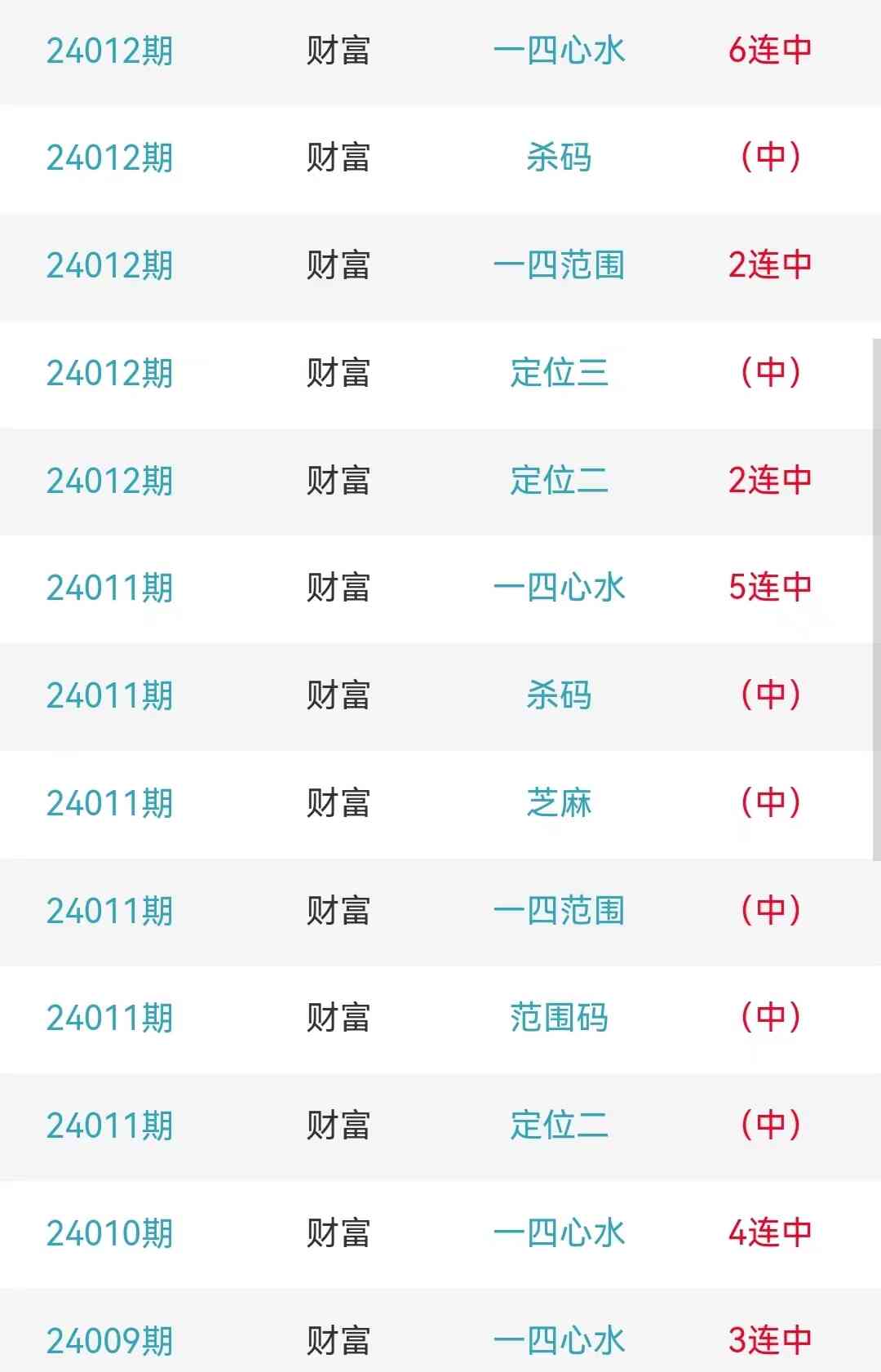Open 24012期 一四范围 2连中 row
881x1372 pixels.
[559, 265]
